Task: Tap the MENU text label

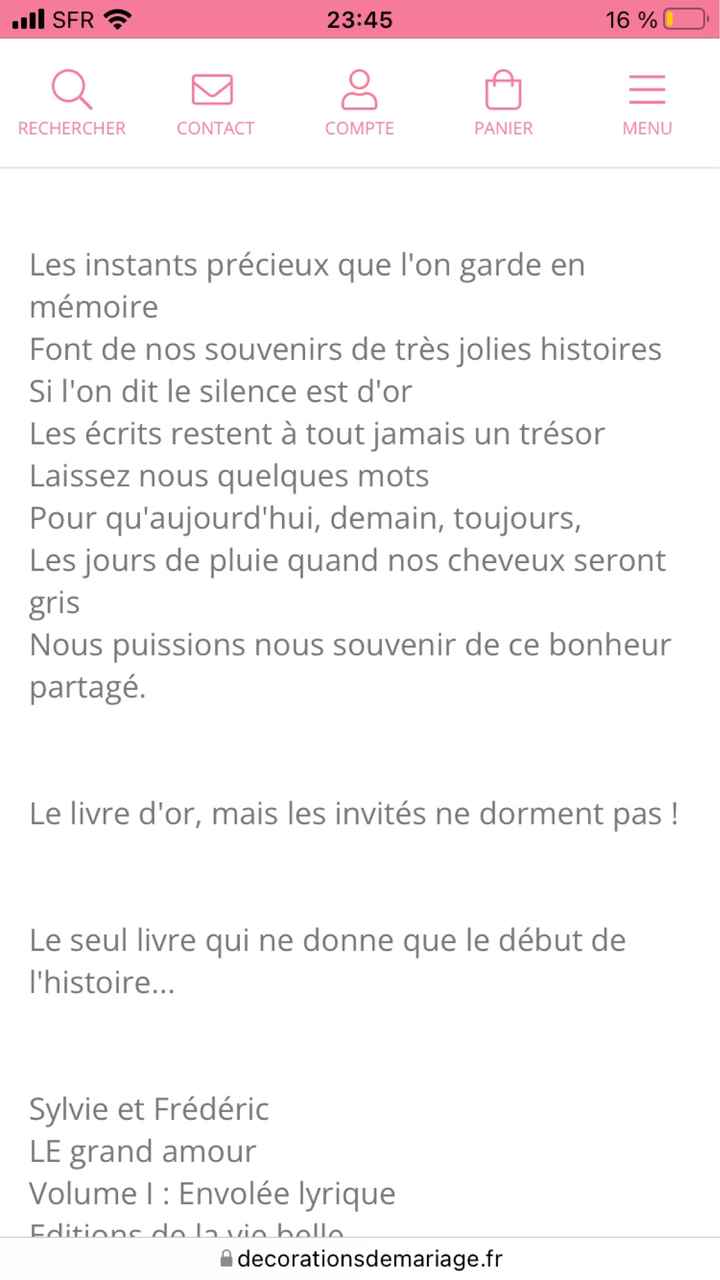Action: (647, 128)
